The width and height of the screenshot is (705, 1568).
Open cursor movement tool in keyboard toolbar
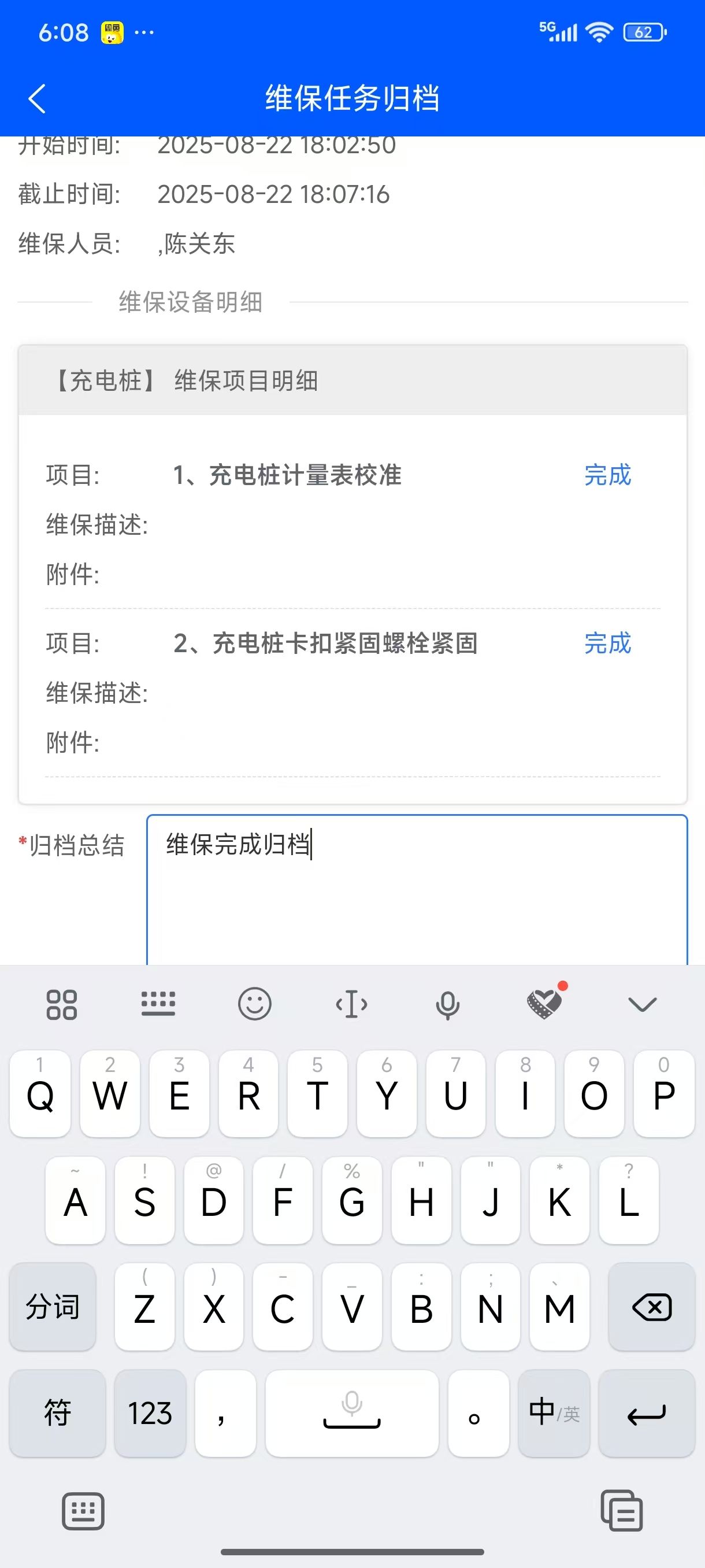coord(351,1004)
